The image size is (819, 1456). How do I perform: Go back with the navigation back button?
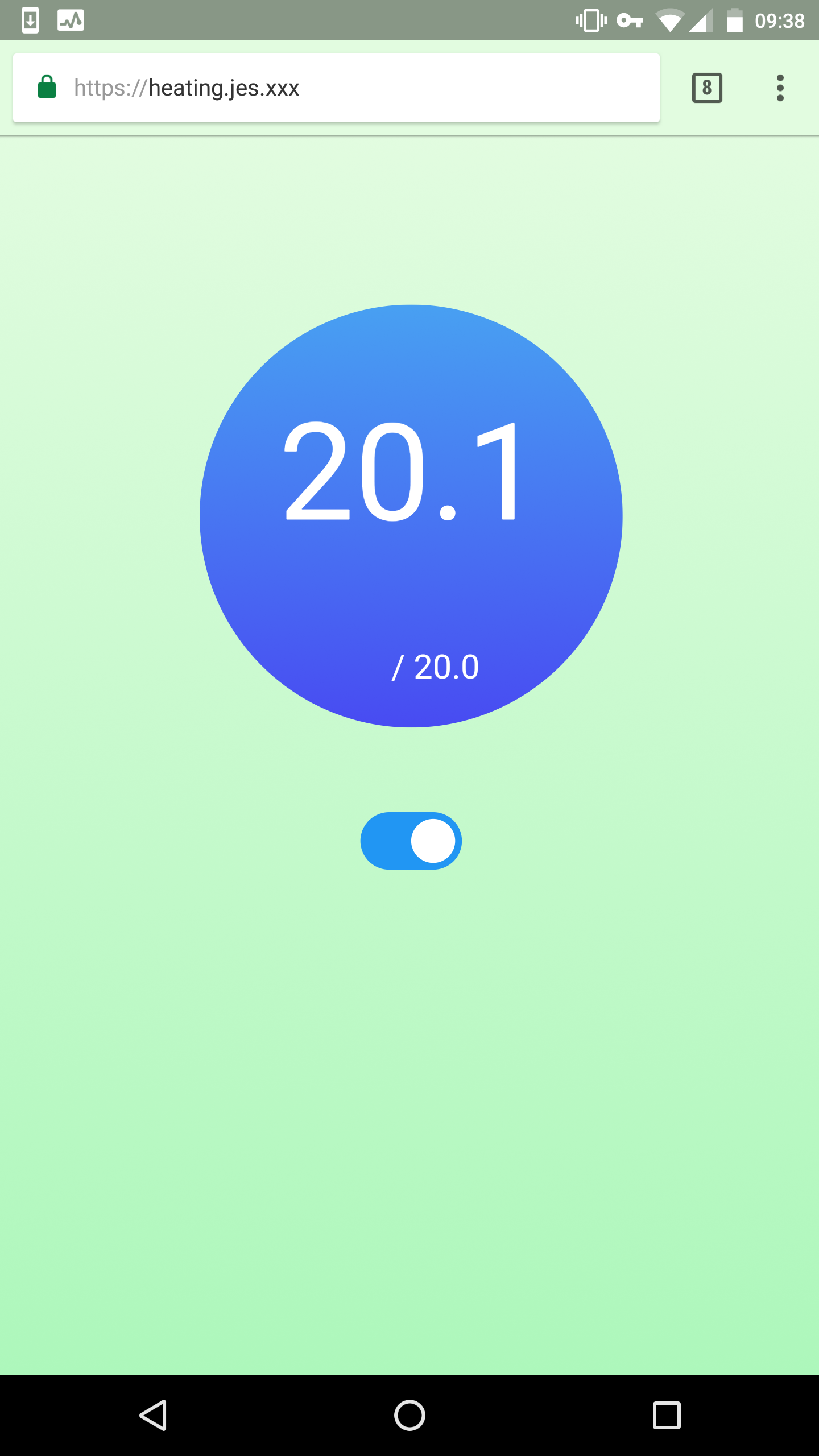[153, 1414]
